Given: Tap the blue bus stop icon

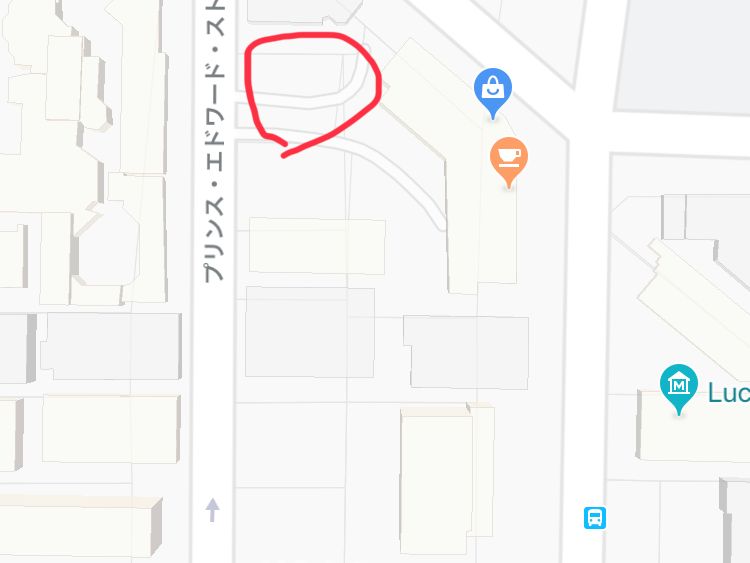Looking at the screenshot, I should 595,518.
